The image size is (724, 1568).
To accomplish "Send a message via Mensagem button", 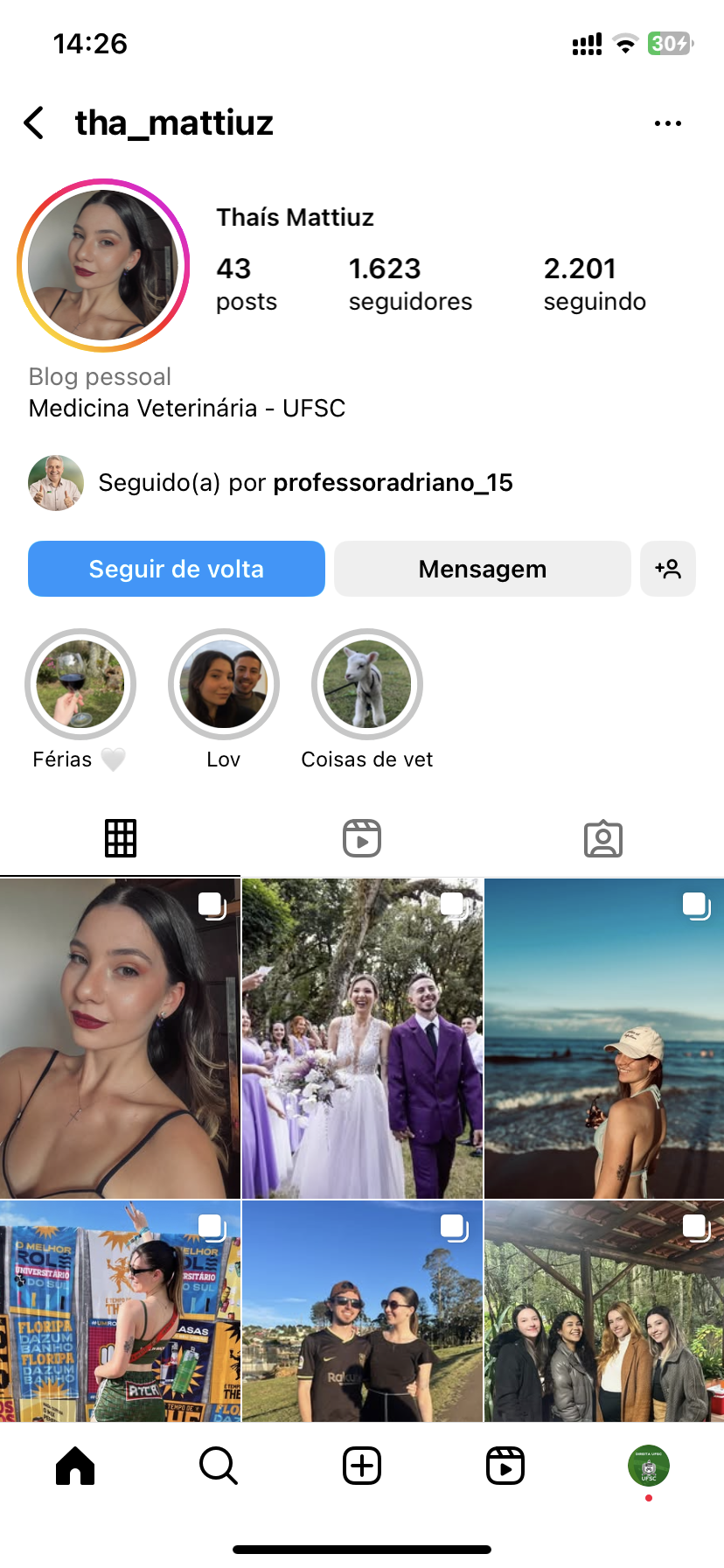I will coord(482,569).
